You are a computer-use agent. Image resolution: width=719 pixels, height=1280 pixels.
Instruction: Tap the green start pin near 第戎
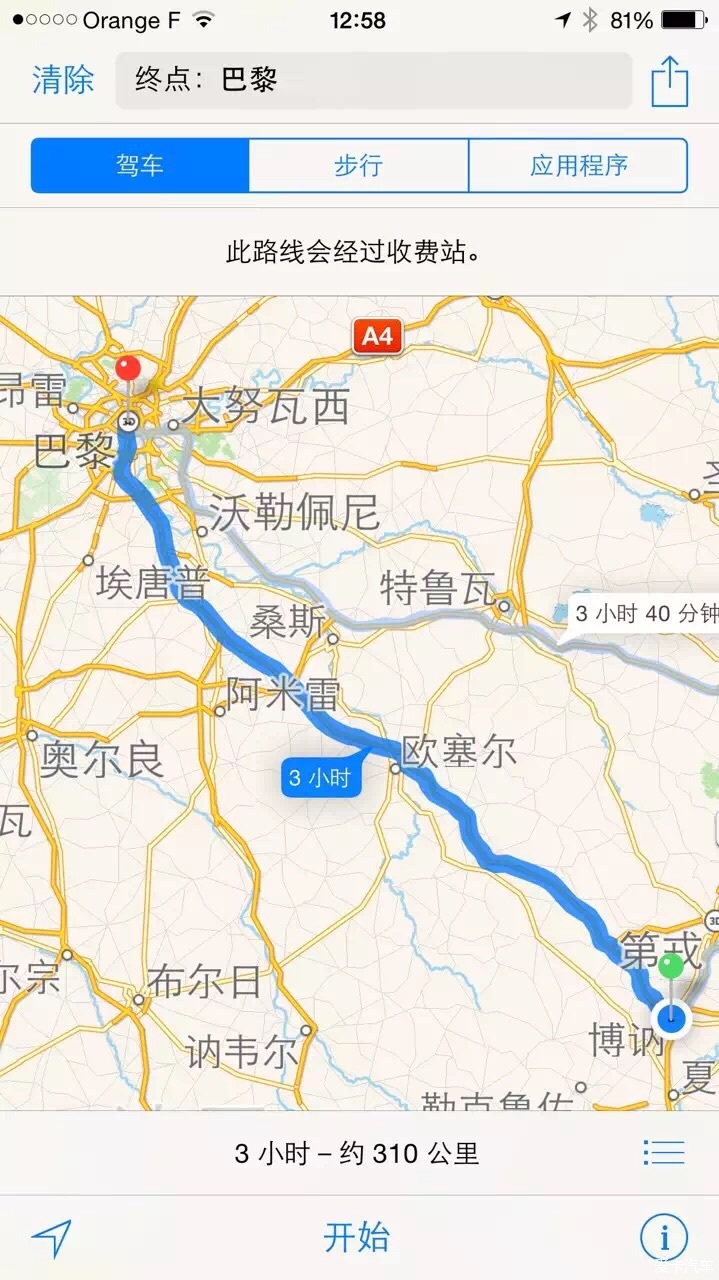(671, 967)
